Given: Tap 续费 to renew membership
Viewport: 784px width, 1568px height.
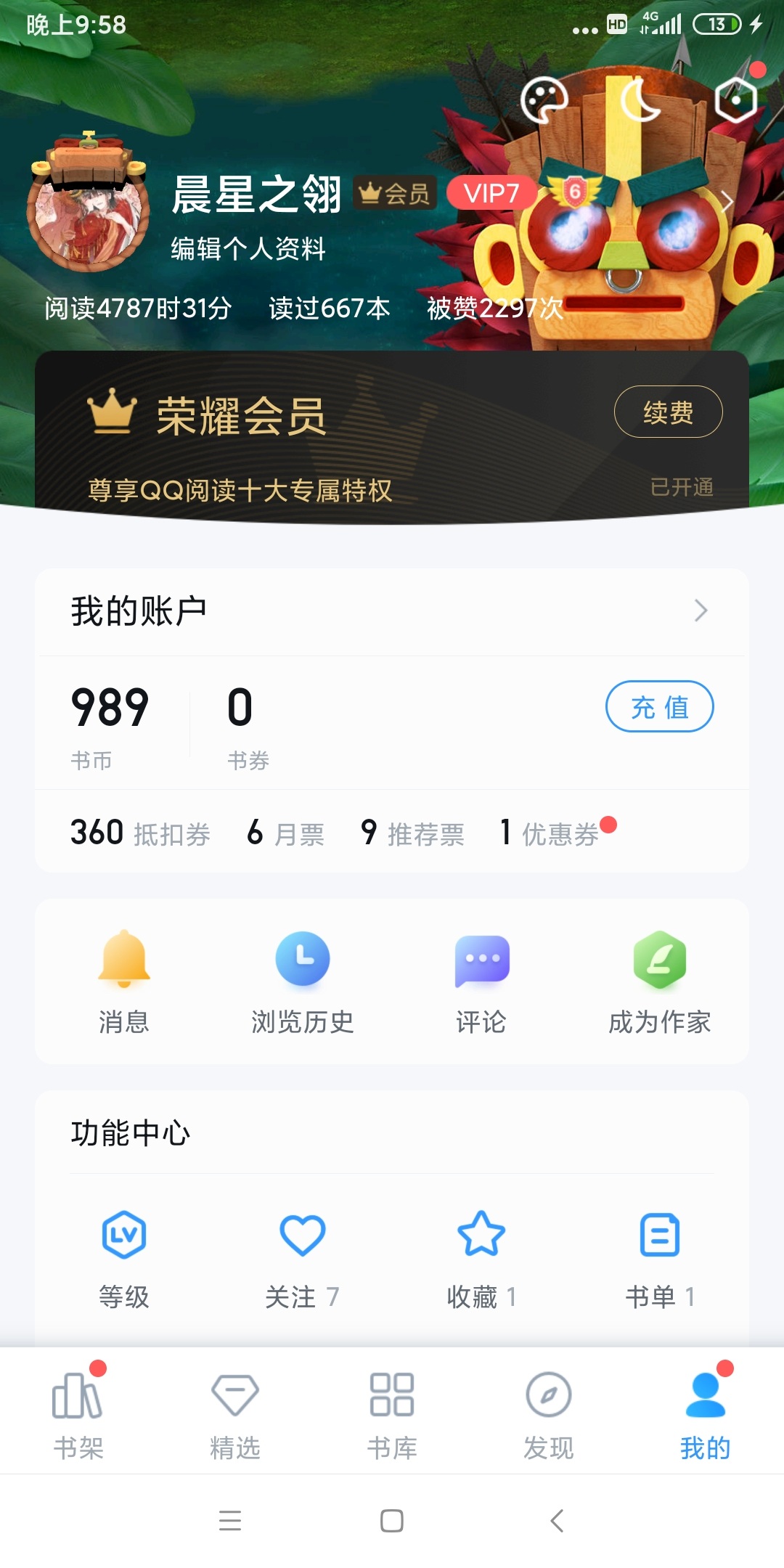Looking at the screenshot, I should tap(668, 412).
